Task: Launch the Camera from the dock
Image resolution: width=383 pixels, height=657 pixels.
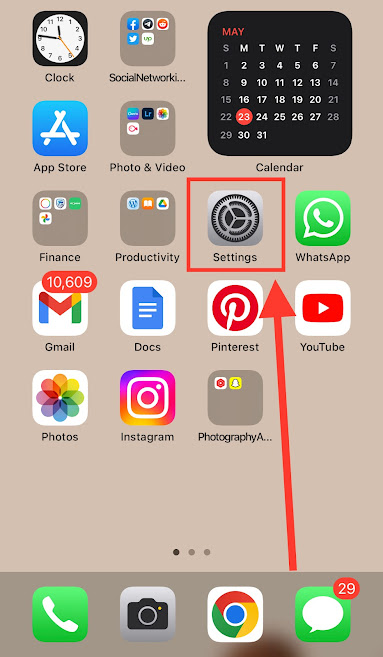Action: tap(148, 614)
